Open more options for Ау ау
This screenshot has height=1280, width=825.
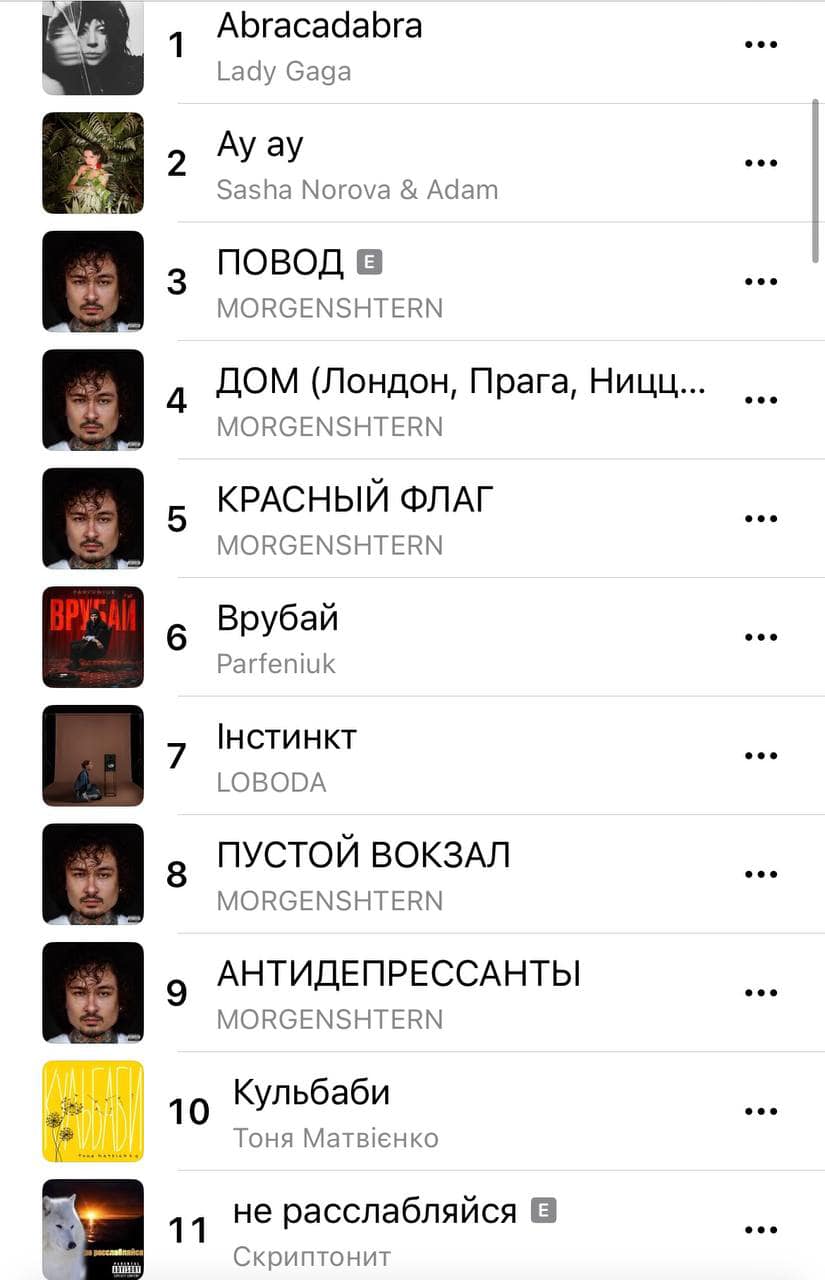pyautogui.click(x=761, y=163)
